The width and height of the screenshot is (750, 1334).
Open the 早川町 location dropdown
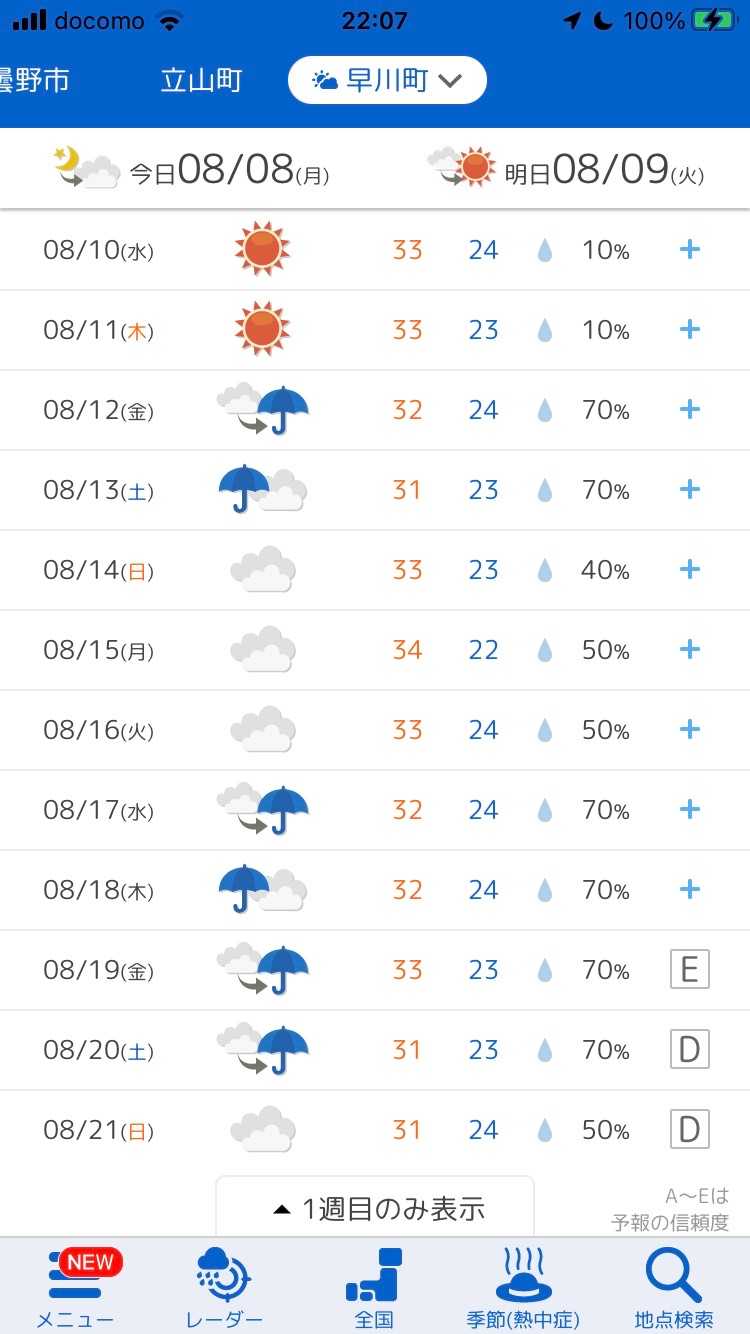pos(387,81)
